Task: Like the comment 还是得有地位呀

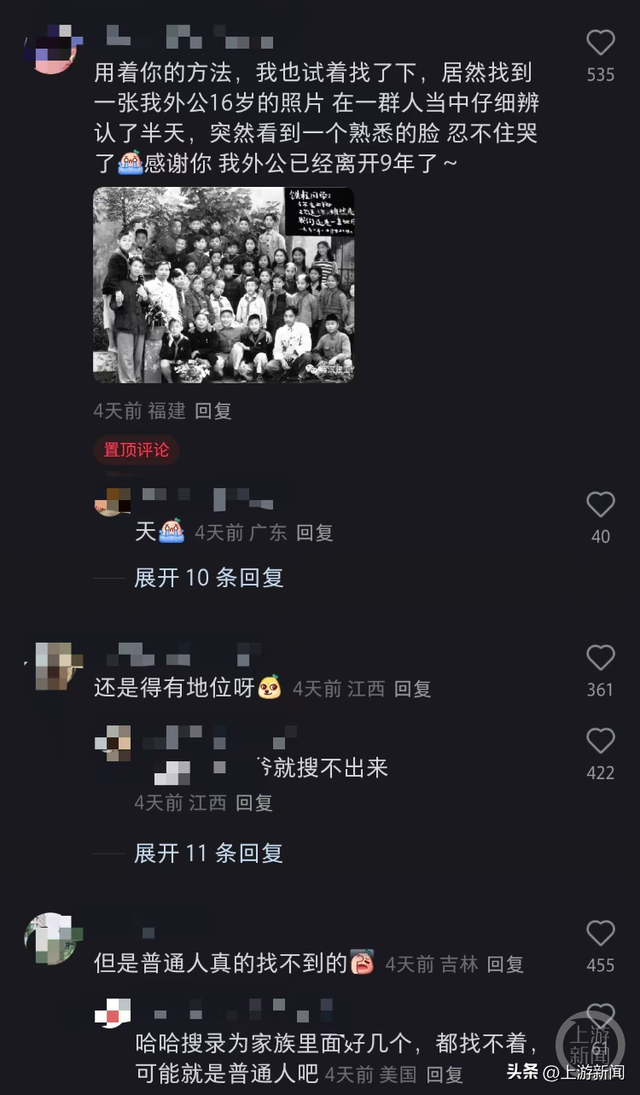Action: [x=600, y=657]
